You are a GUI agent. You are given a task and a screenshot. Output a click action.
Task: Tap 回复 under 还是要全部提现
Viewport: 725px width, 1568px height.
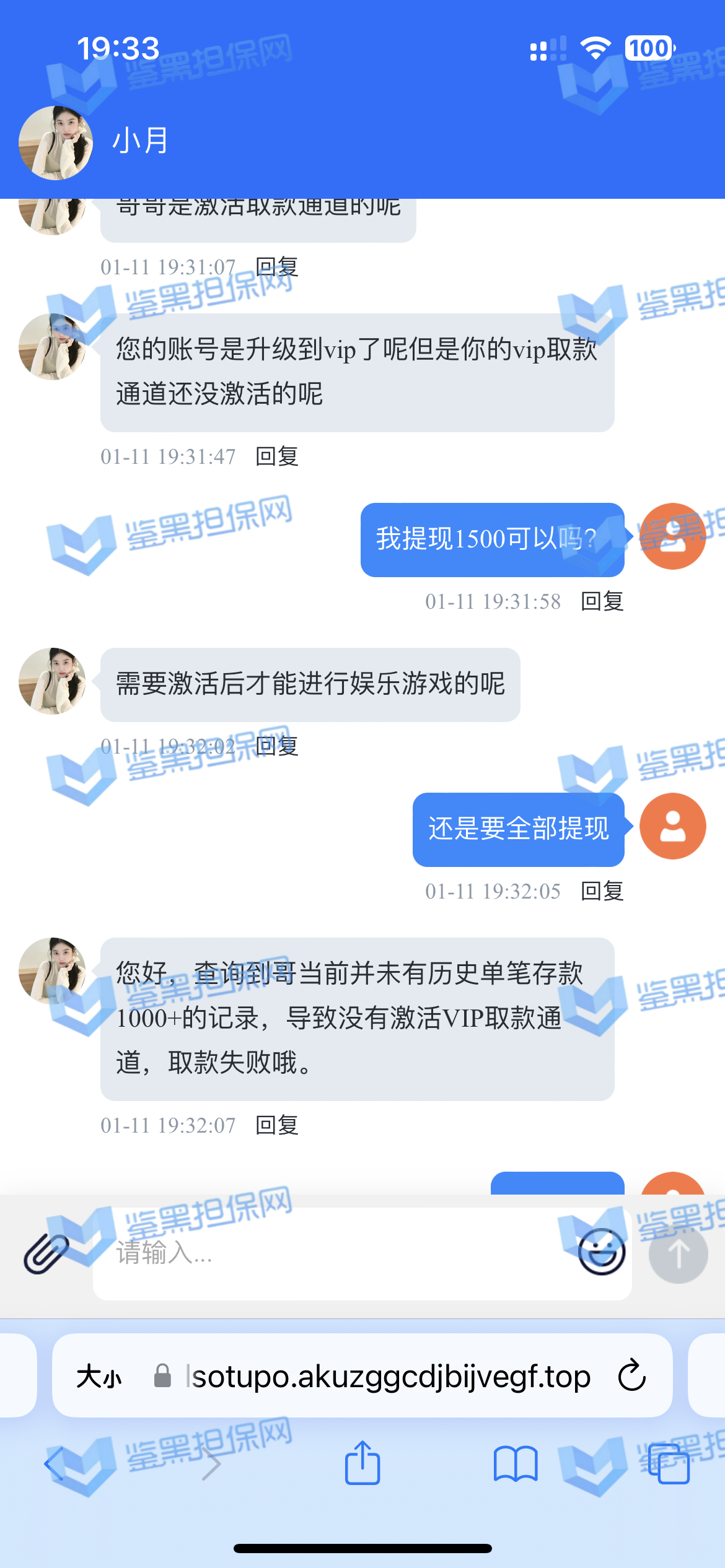tap(602, 891)
